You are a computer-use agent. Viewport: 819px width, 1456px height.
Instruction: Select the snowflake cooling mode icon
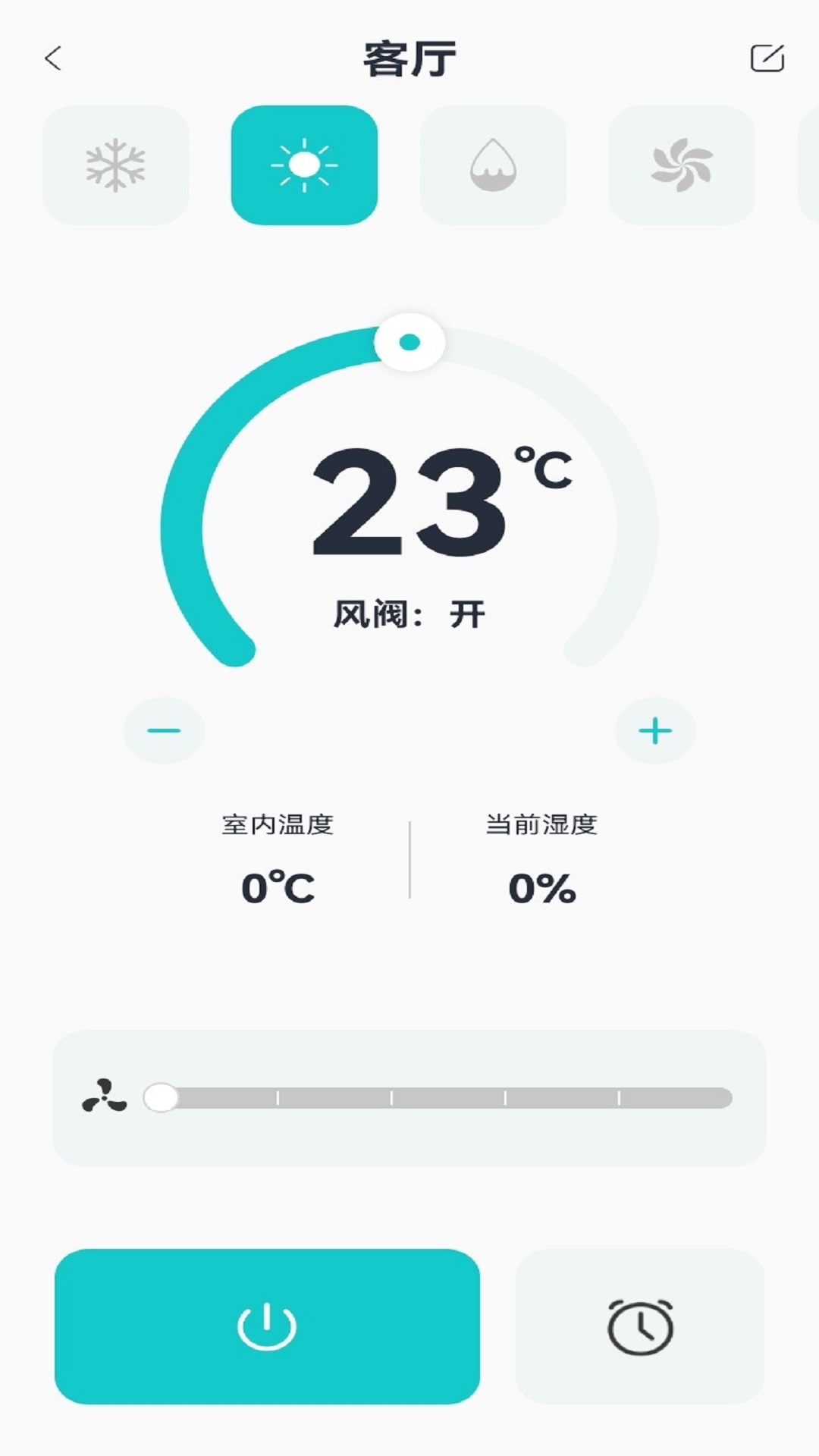pyautogui.click(x=118, y=165)
